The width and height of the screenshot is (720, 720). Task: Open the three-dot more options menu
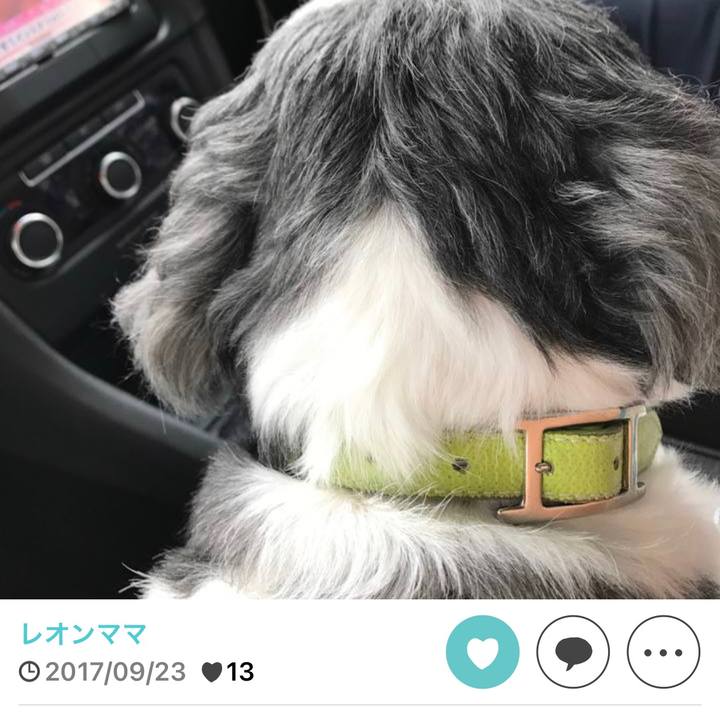pos(662,652)
